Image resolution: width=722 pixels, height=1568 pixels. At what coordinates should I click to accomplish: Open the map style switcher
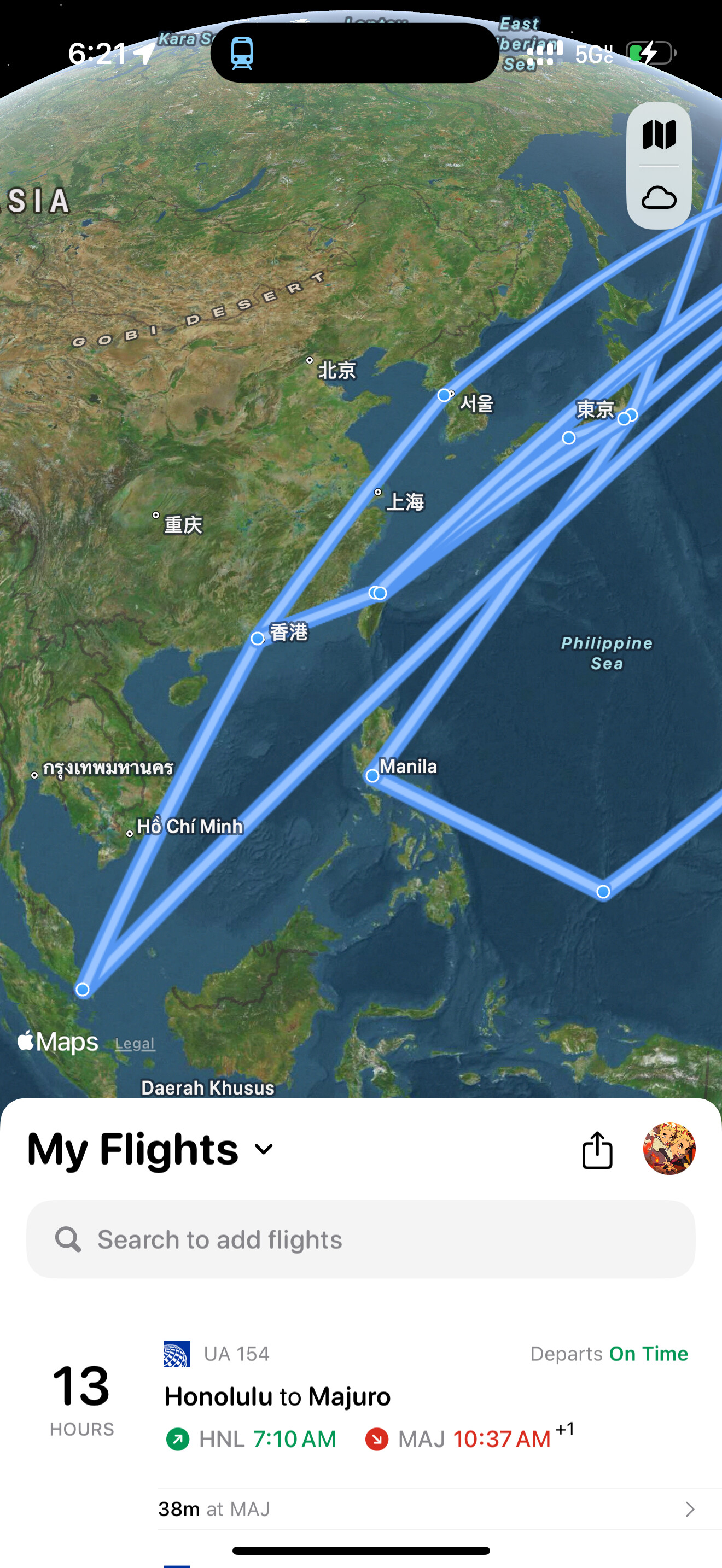coord(659,134)
